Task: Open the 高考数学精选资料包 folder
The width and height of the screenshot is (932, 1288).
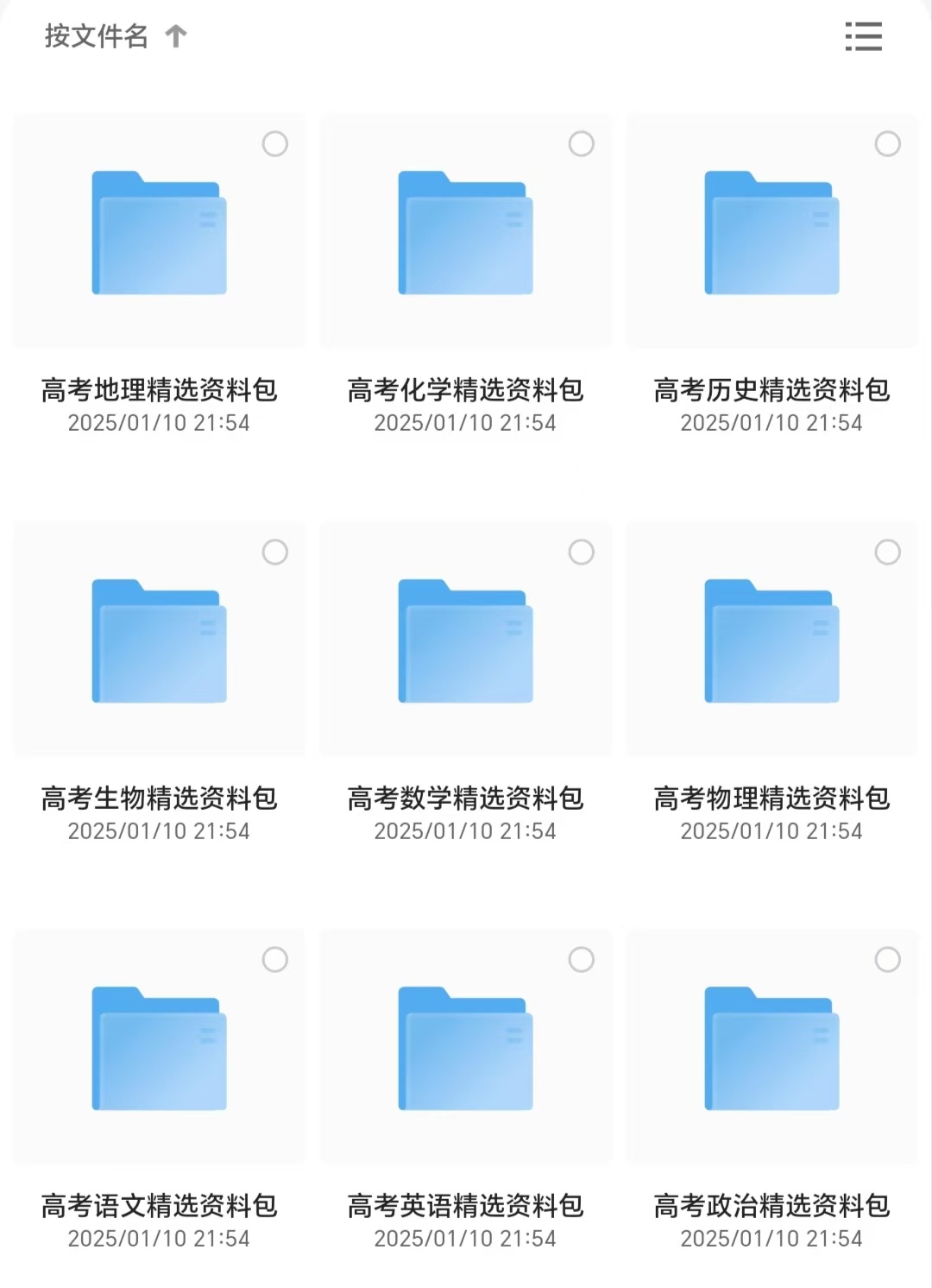Action: click(x=465, y=641)
